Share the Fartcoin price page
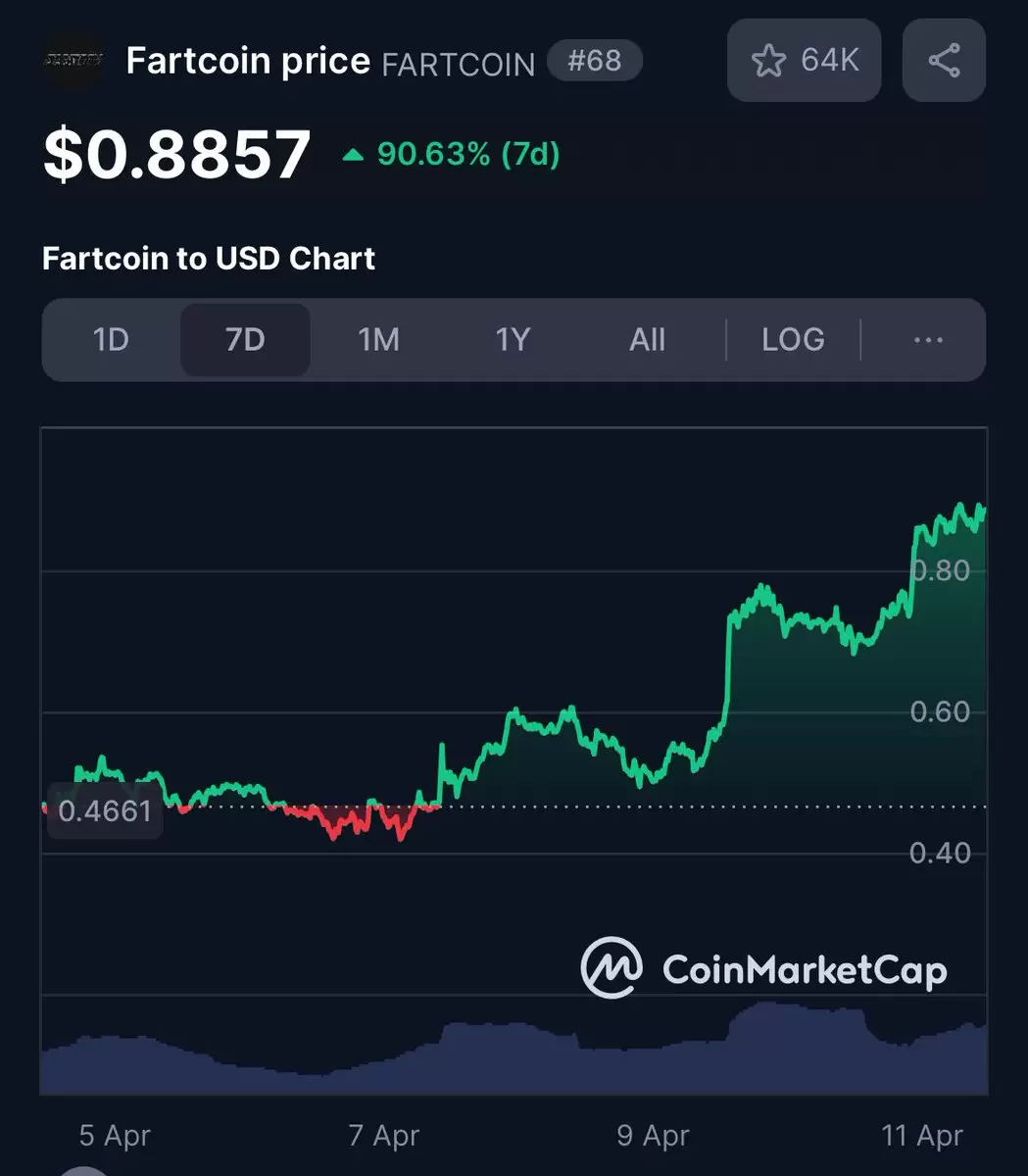Viewport: 1028px width, 1176px height. tap(943, 61)
